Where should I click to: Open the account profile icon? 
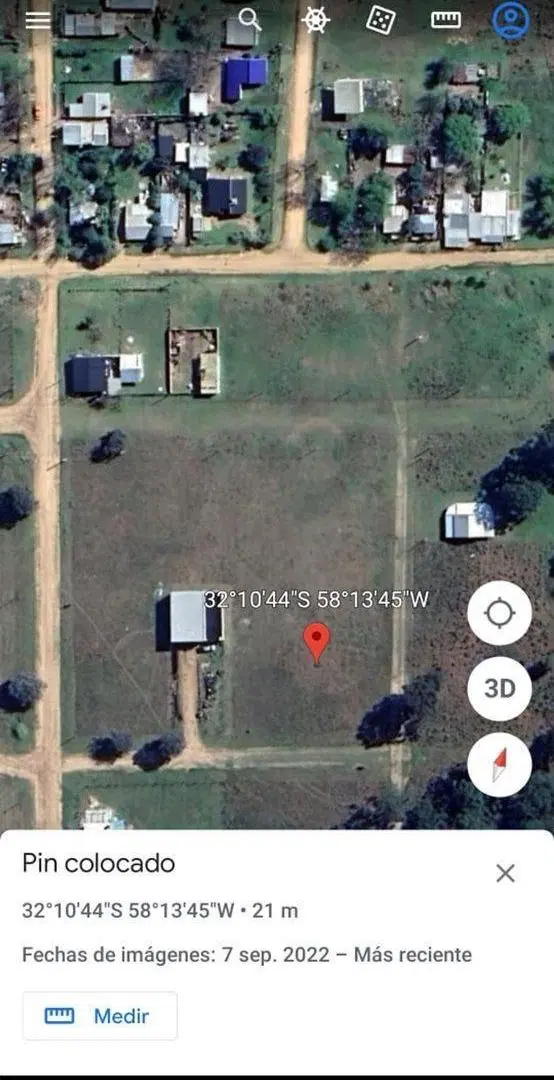click(511, 20)
